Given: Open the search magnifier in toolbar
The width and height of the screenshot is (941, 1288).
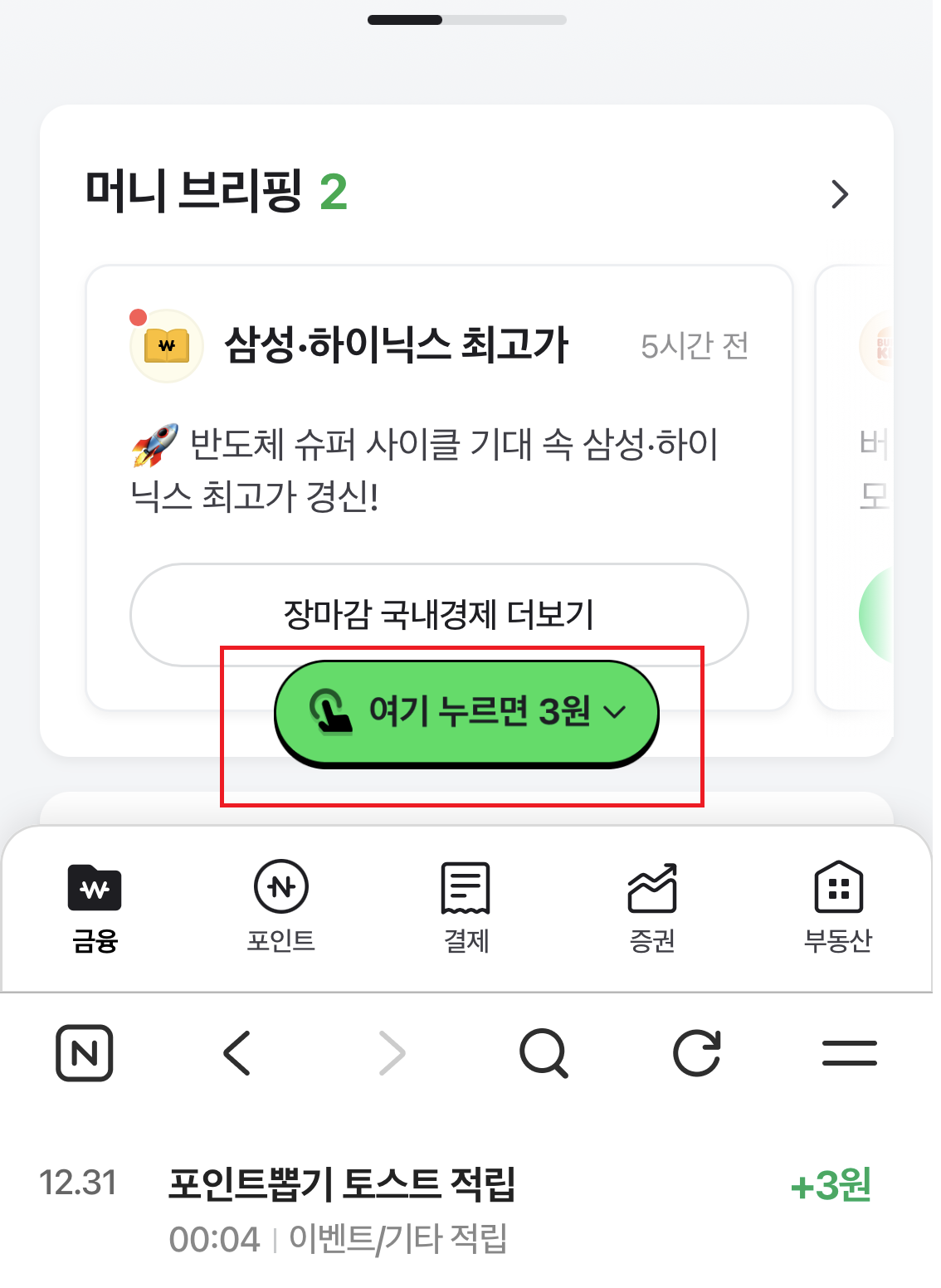Looking at the screenshot, I should (544, 1053).
